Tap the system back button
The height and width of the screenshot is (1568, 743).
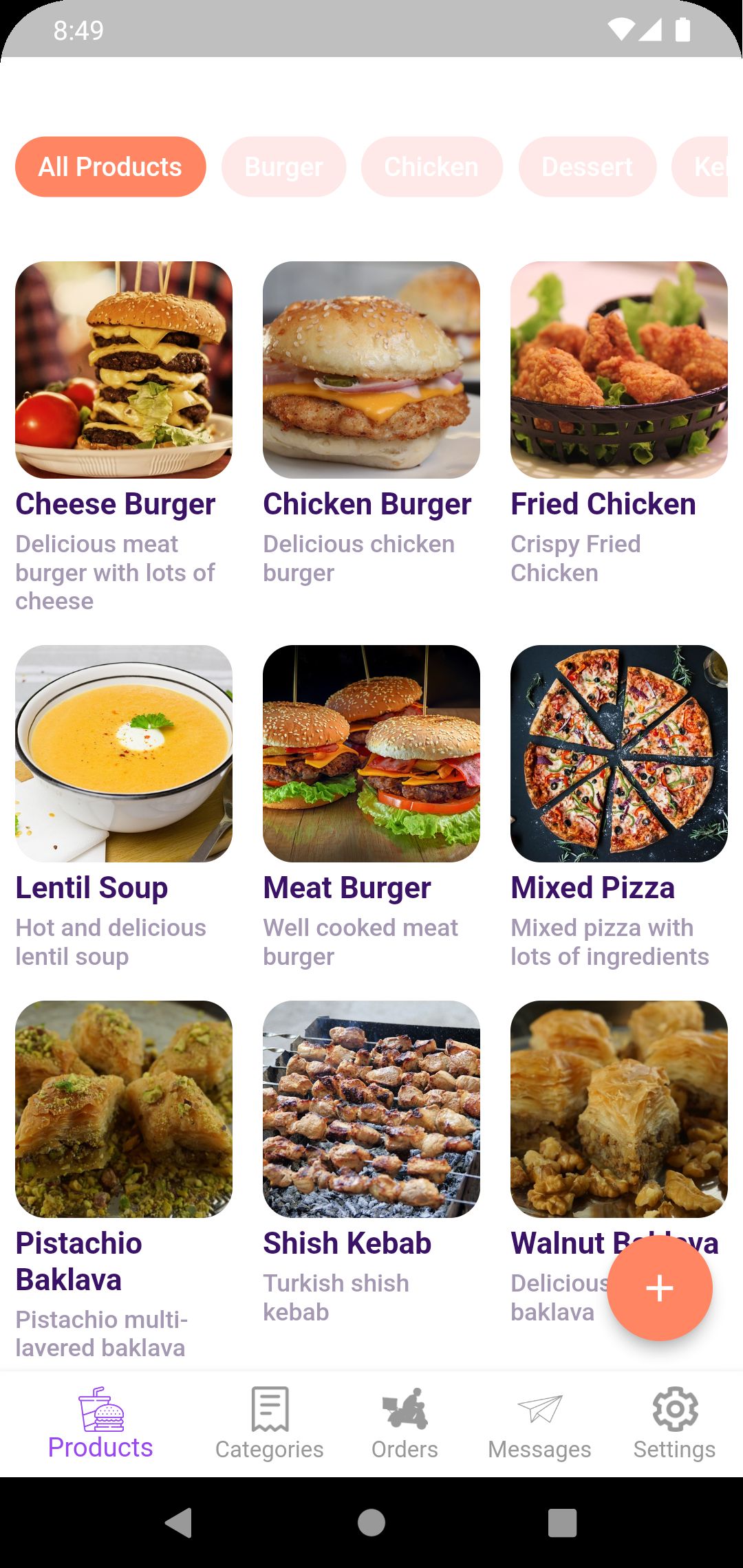(179, 1523)
